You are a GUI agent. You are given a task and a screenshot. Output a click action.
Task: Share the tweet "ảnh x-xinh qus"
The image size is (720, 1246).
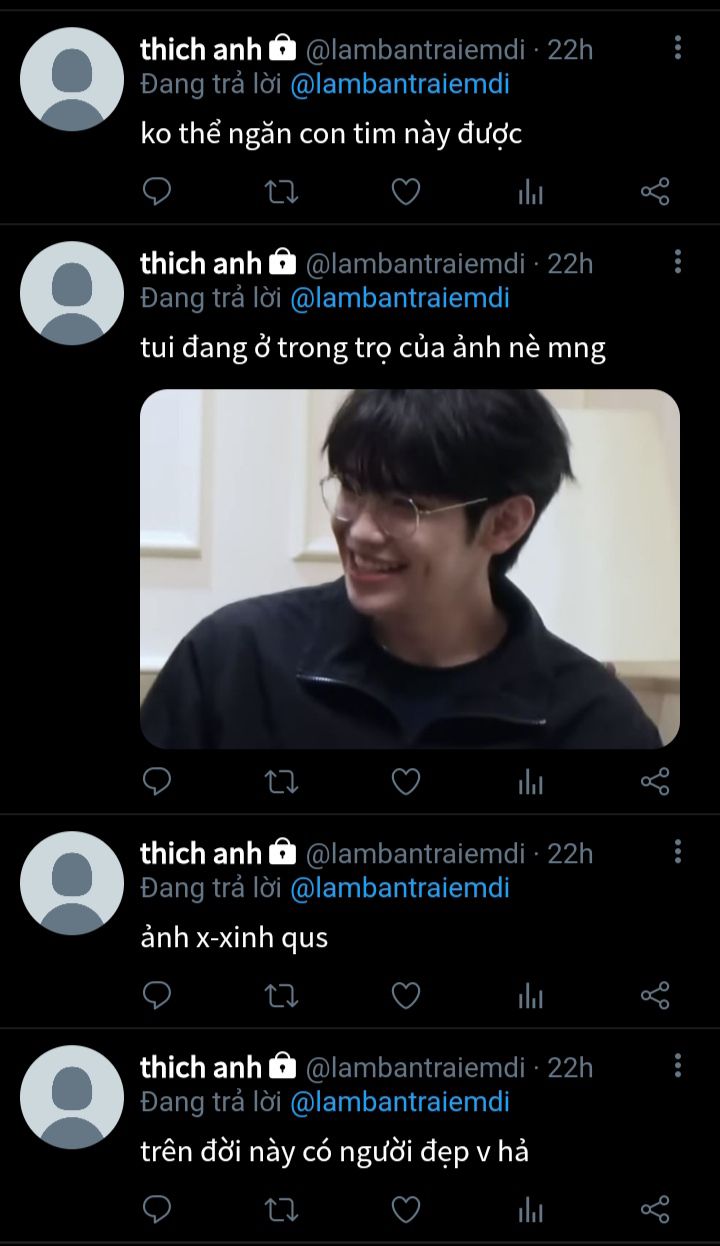click(654, 996)
